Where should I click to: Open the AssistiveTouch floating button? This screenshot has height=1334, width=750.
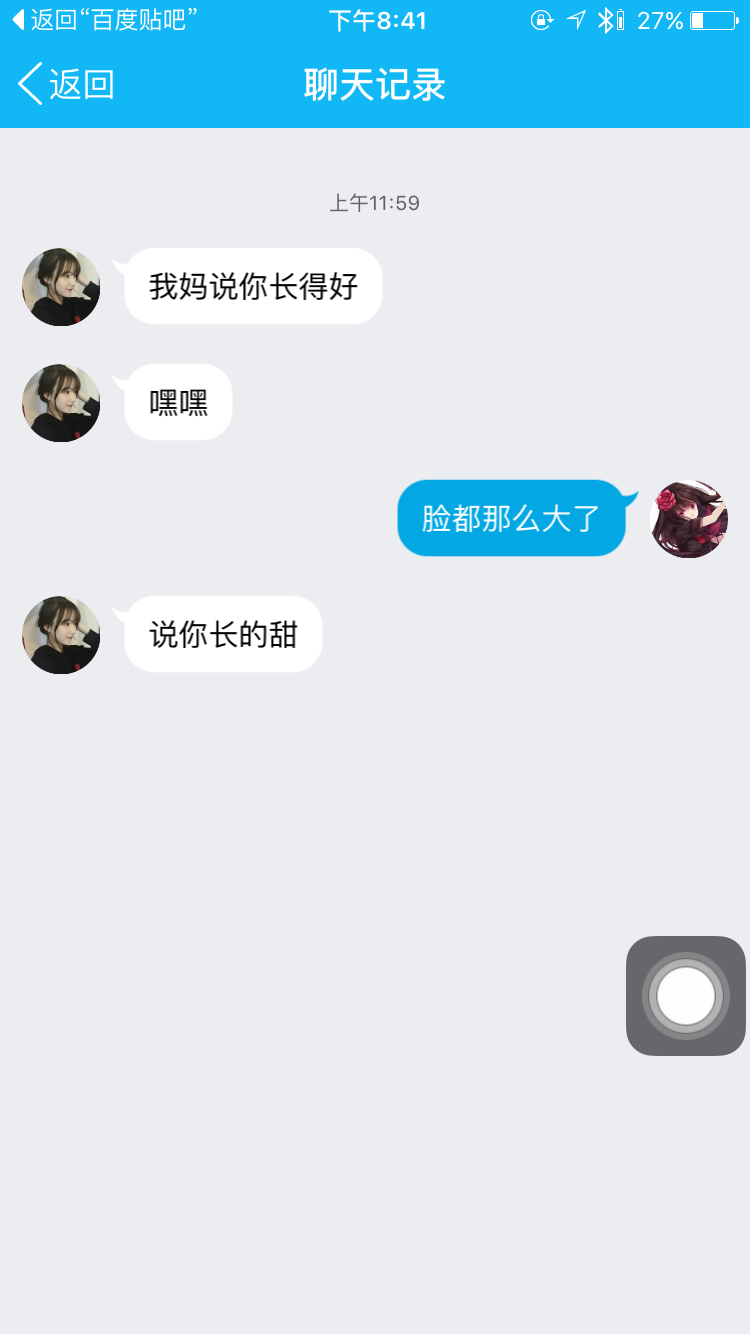tap(686, 996)
